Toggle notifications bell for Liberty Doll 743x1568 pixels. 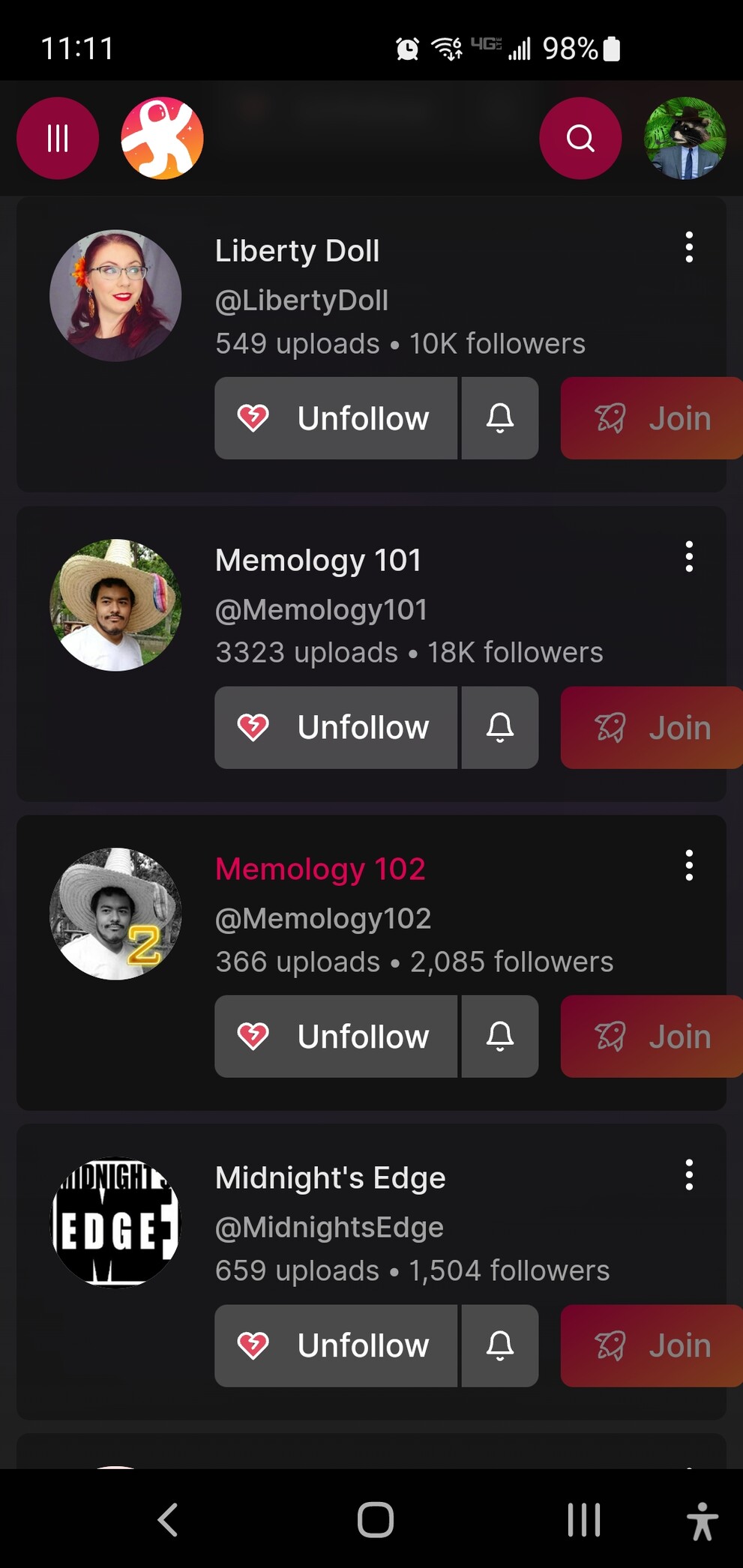point(500,418)
